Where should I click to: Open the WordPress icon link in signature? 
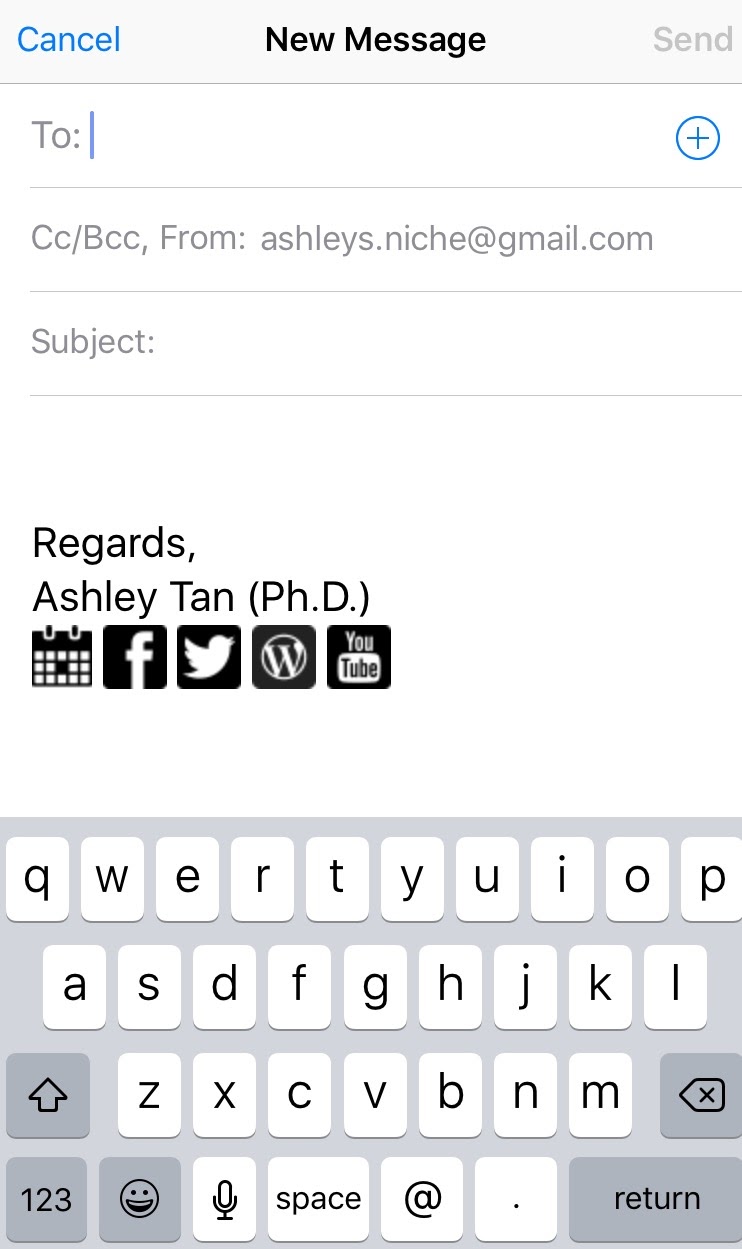(x=284, y=657)
